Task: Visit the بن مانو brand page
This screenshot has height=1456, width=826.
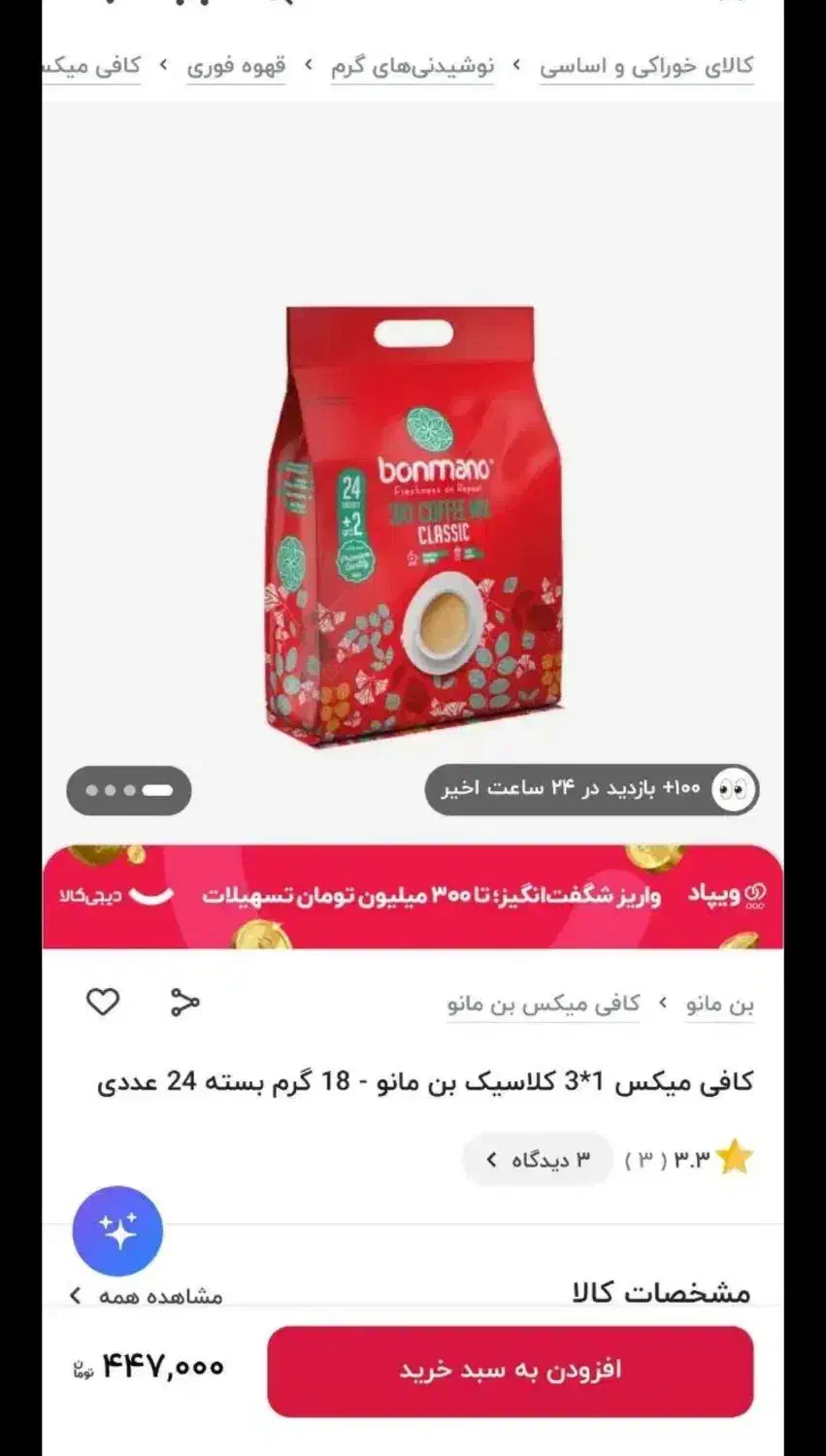Action: pos(720,1007)
